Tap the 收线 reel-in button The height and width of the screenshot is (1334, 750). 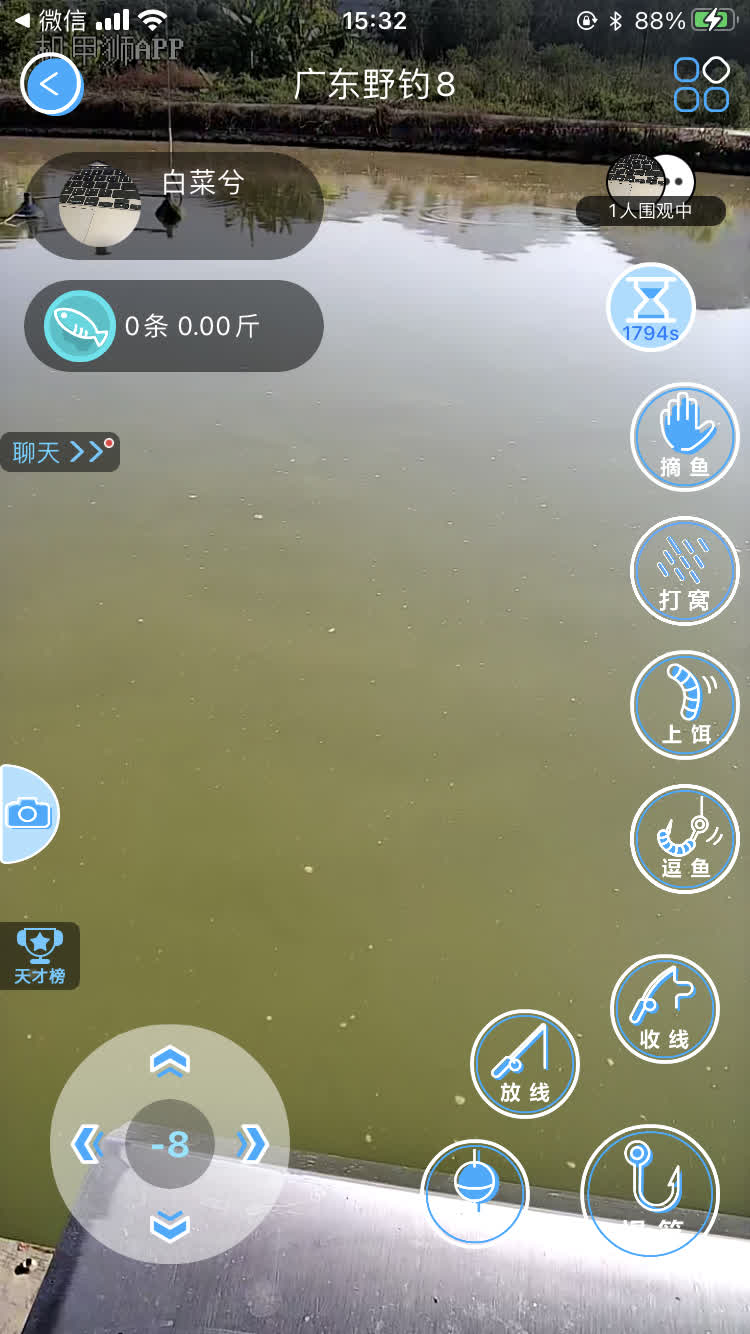[665, 1009]
